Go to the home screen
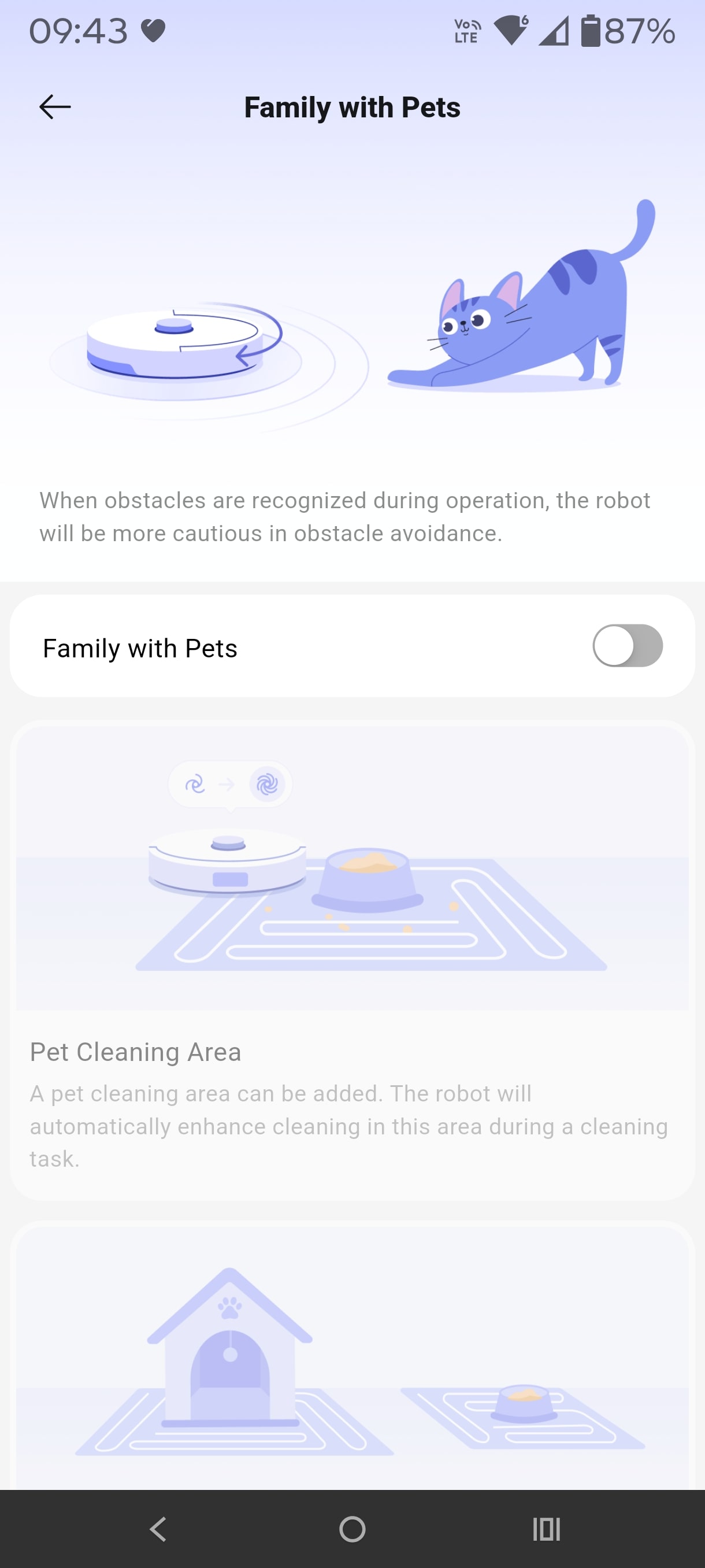The image size is (705, 1568). (352, 1529)
